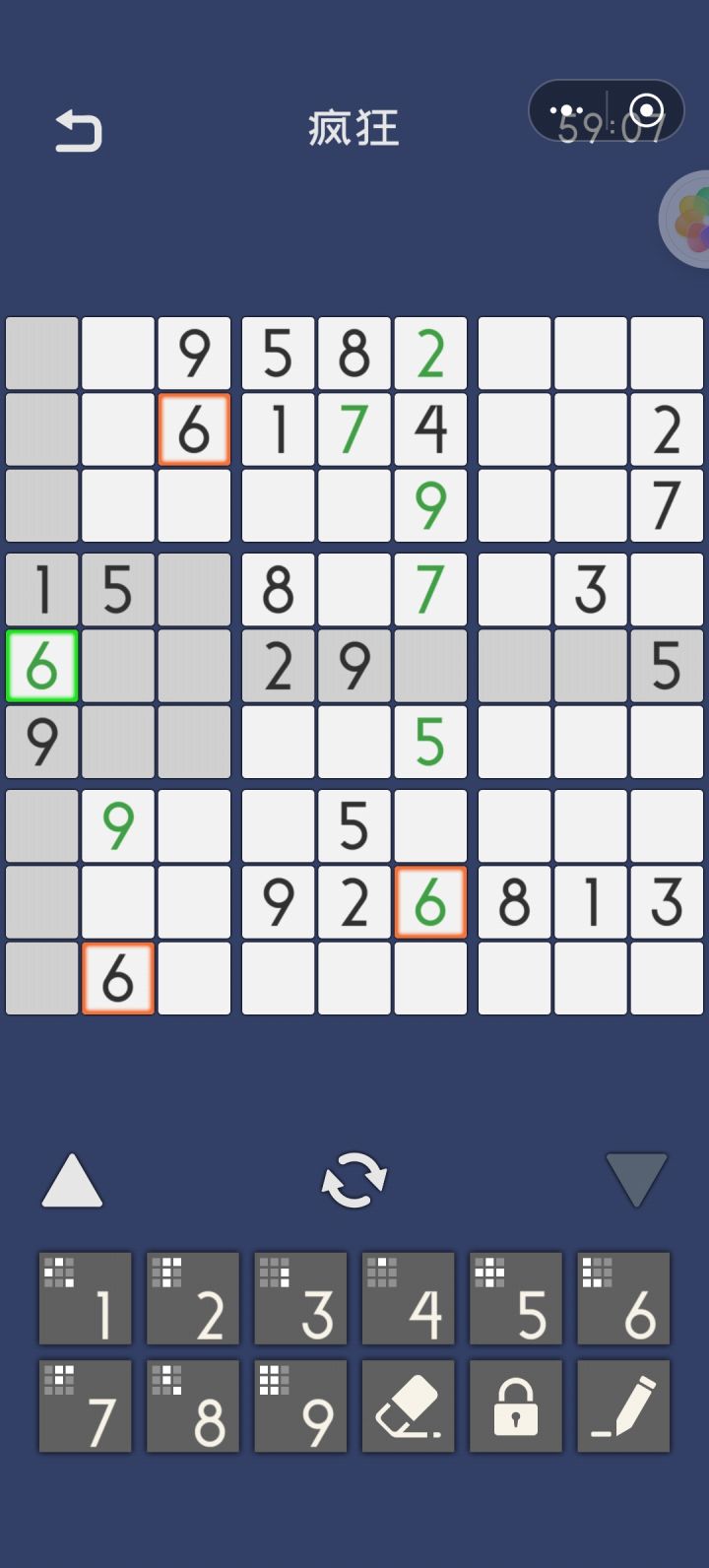Viewport: 709px width, 1568px height.
Task: Select number 3 on the keypad
Action: [x=300, y=1299]
